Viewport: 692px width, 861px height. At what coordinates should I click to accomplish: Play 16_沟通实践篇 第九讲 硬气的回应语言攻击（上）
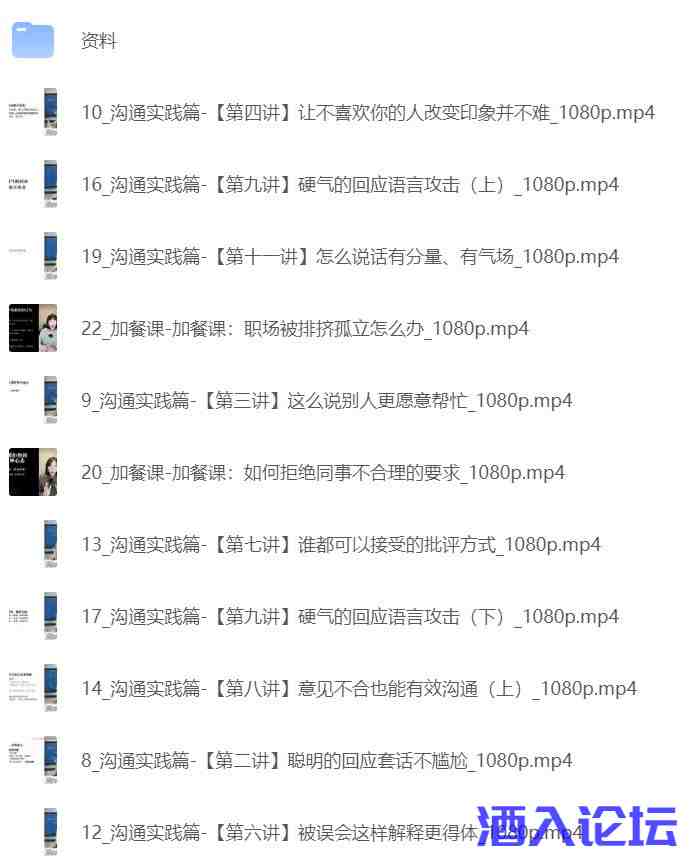coord(349,185)
